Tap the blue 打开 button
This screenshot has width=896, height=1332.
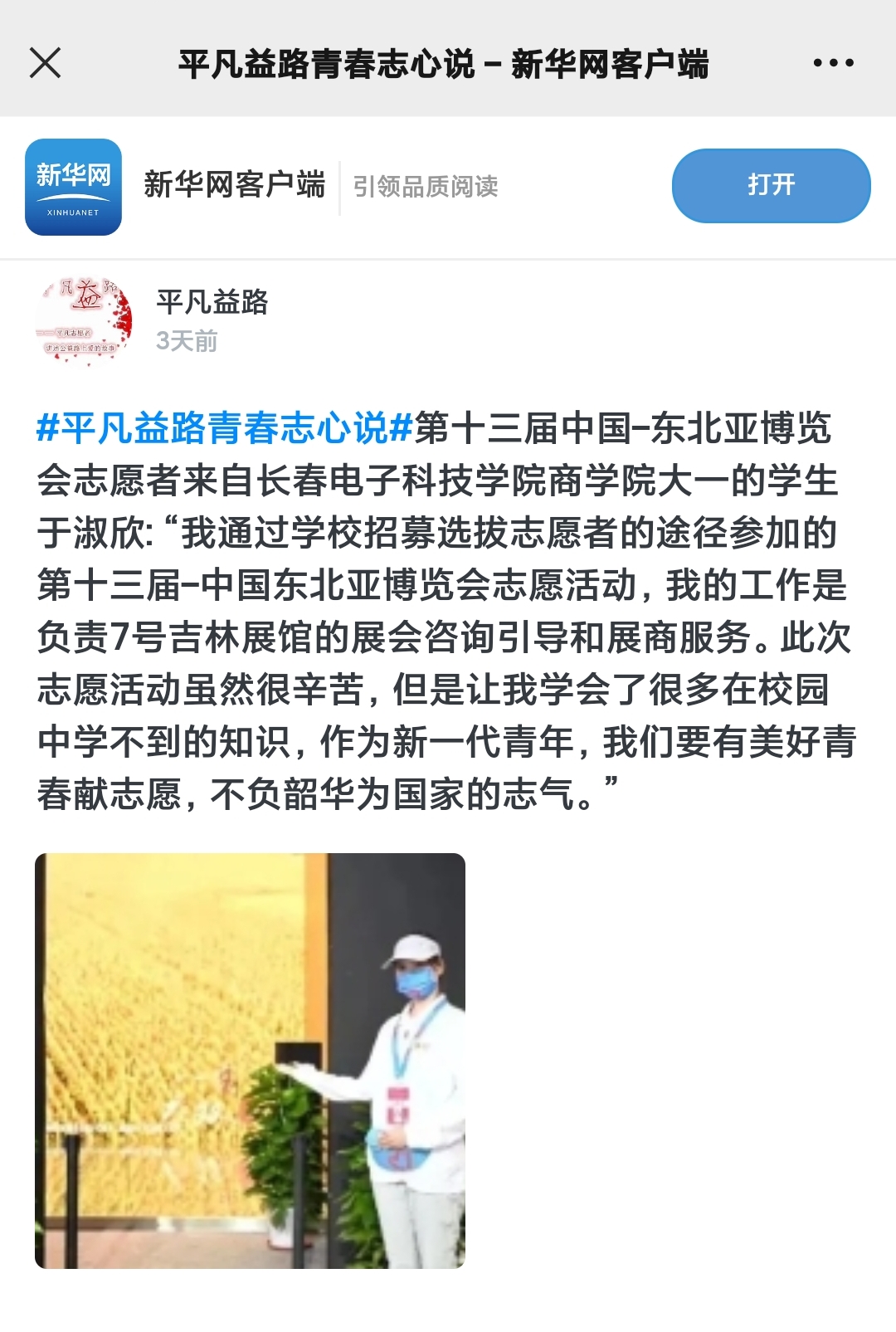771,185
